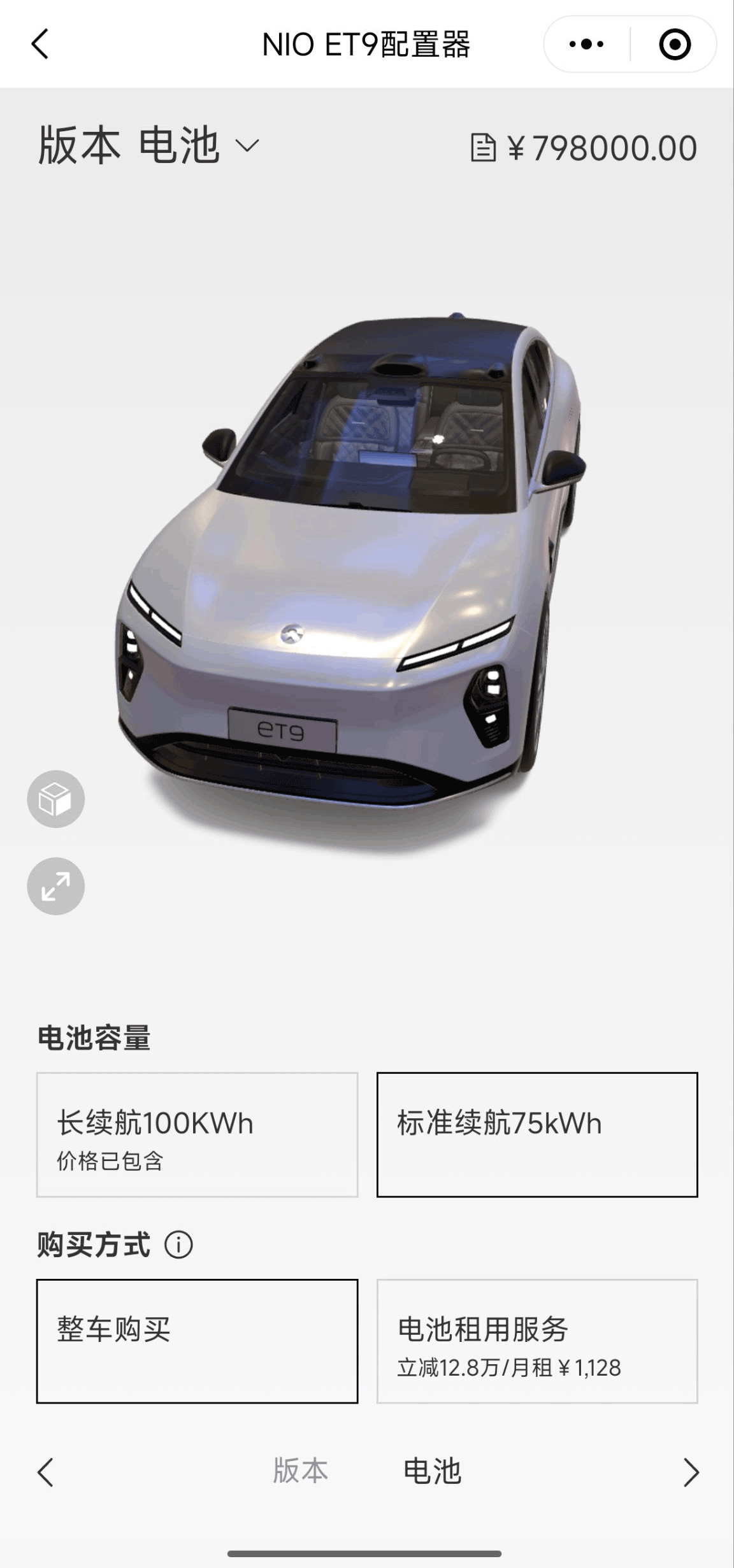The height and width of the screenshot is (1568, 734).
Task: Open the 电池 tab in the bottom bar
Action: [432, 1471]
